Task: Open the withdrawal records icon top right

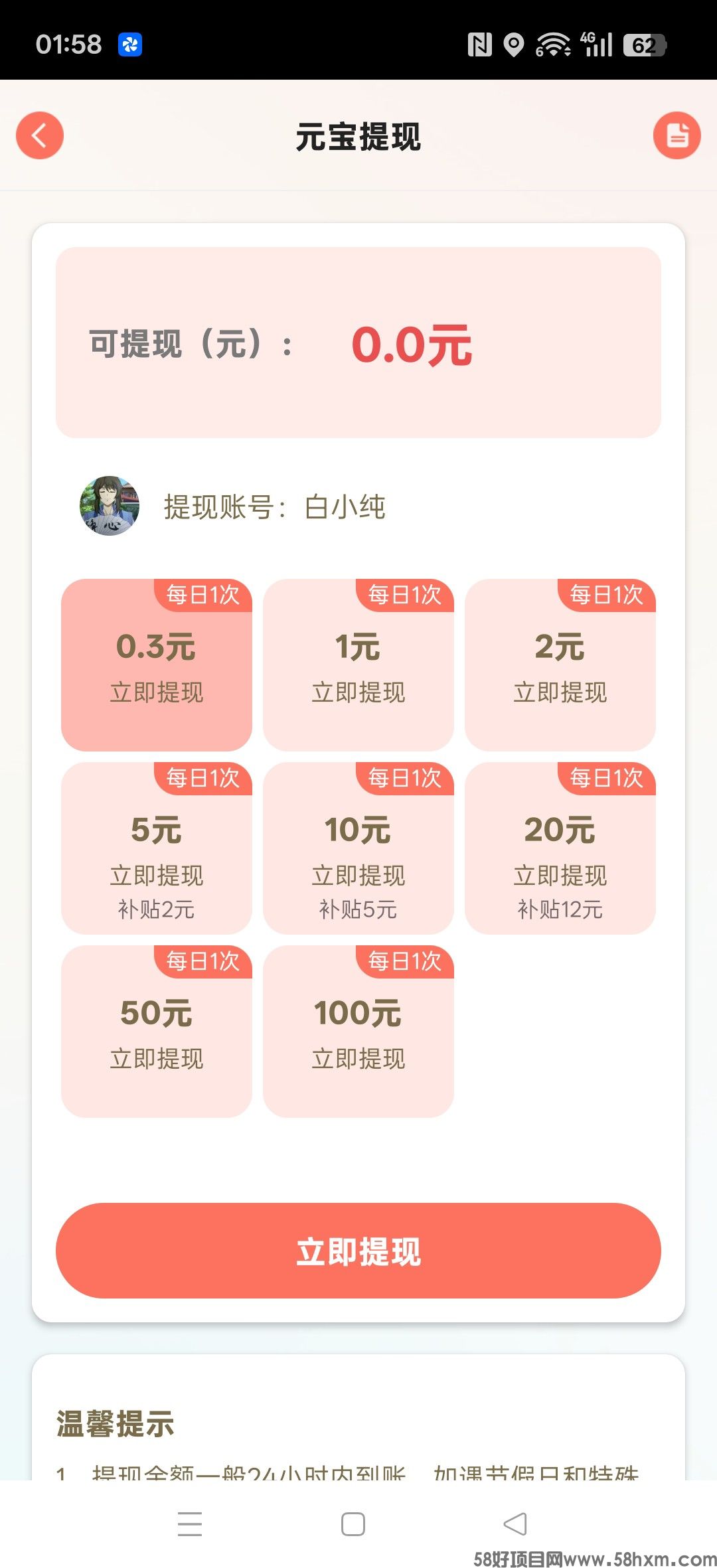Action: 677,135
